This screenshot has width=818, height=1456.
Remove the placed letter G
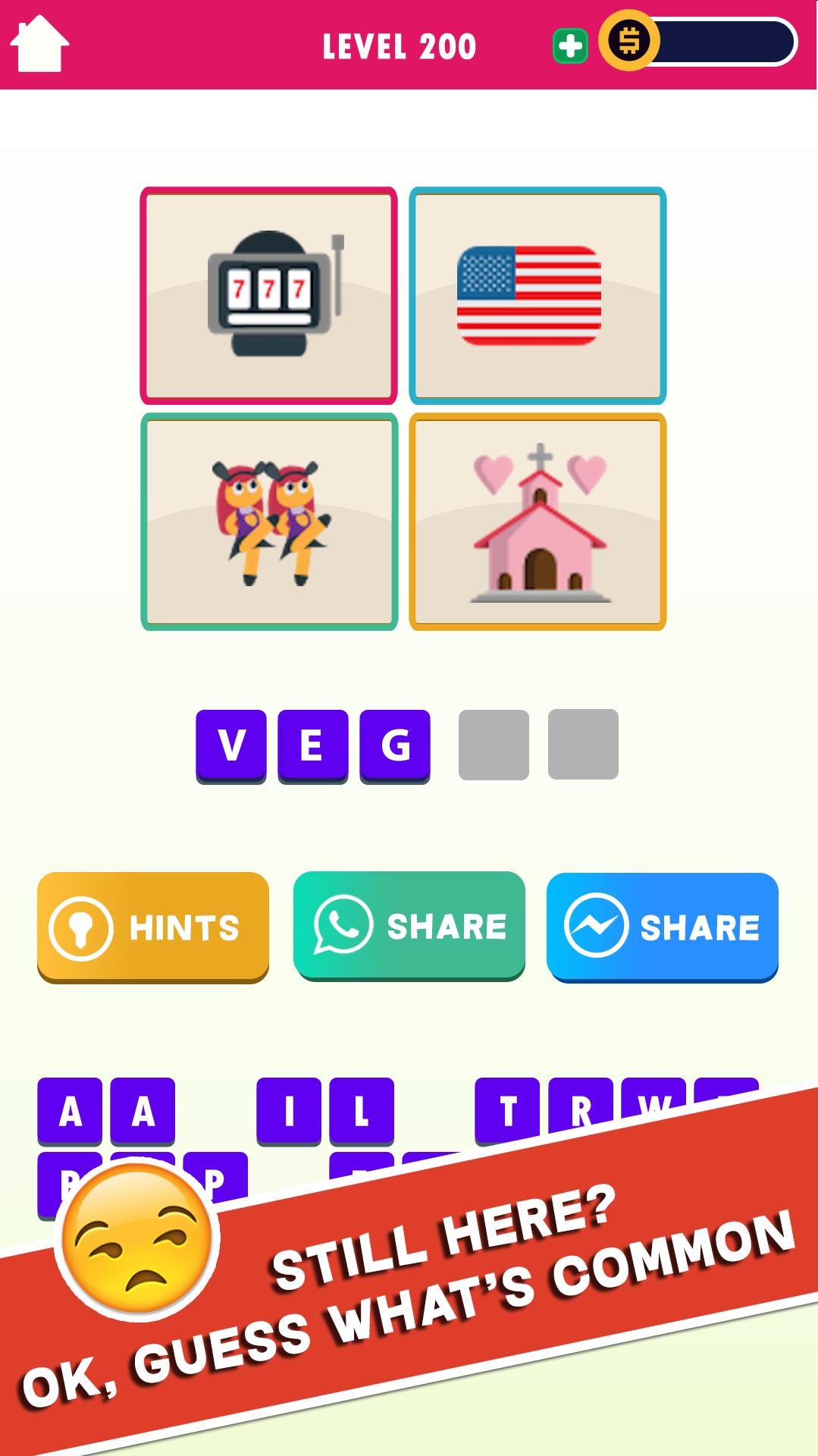click(395, 745)
